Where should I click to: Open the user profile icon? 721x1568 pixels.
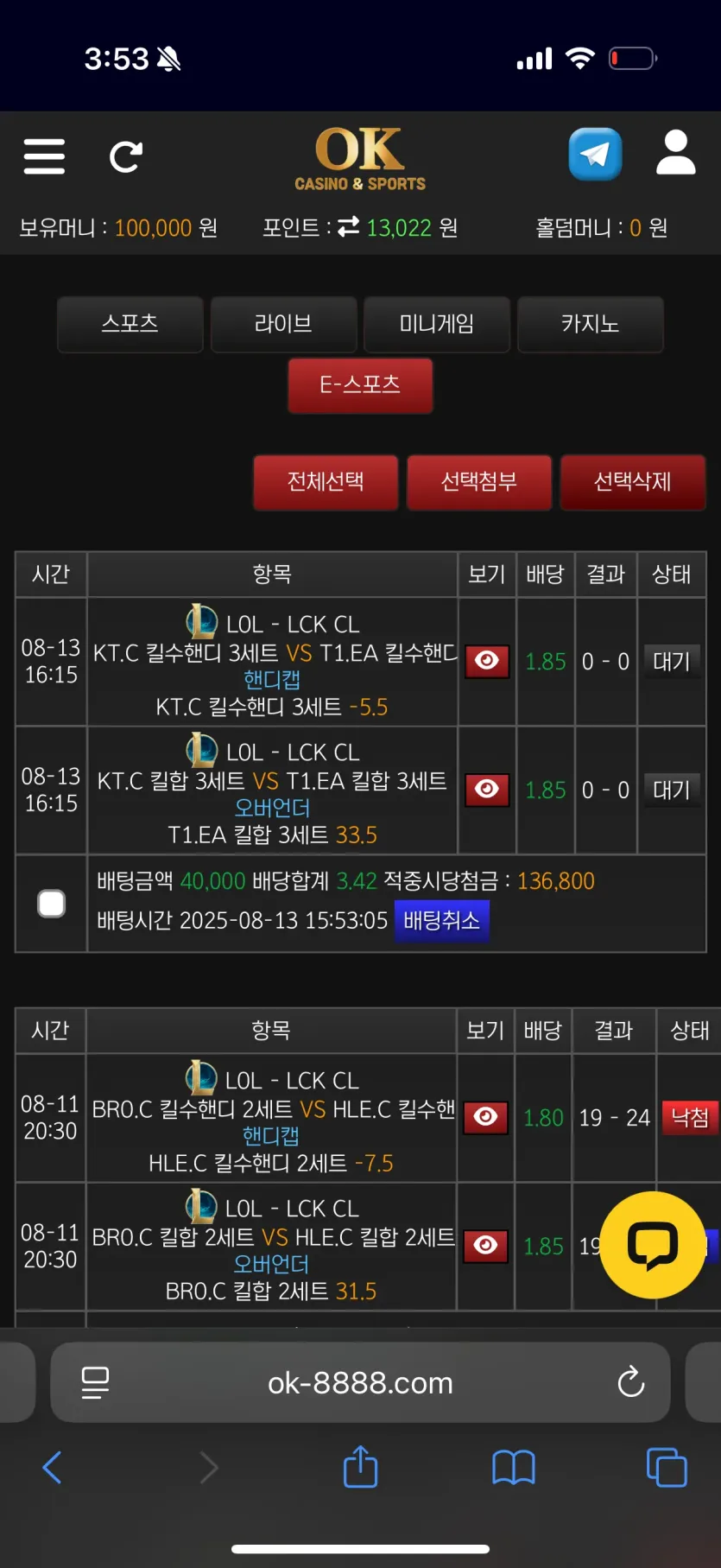pyautogui.click(x=676, y=153)
